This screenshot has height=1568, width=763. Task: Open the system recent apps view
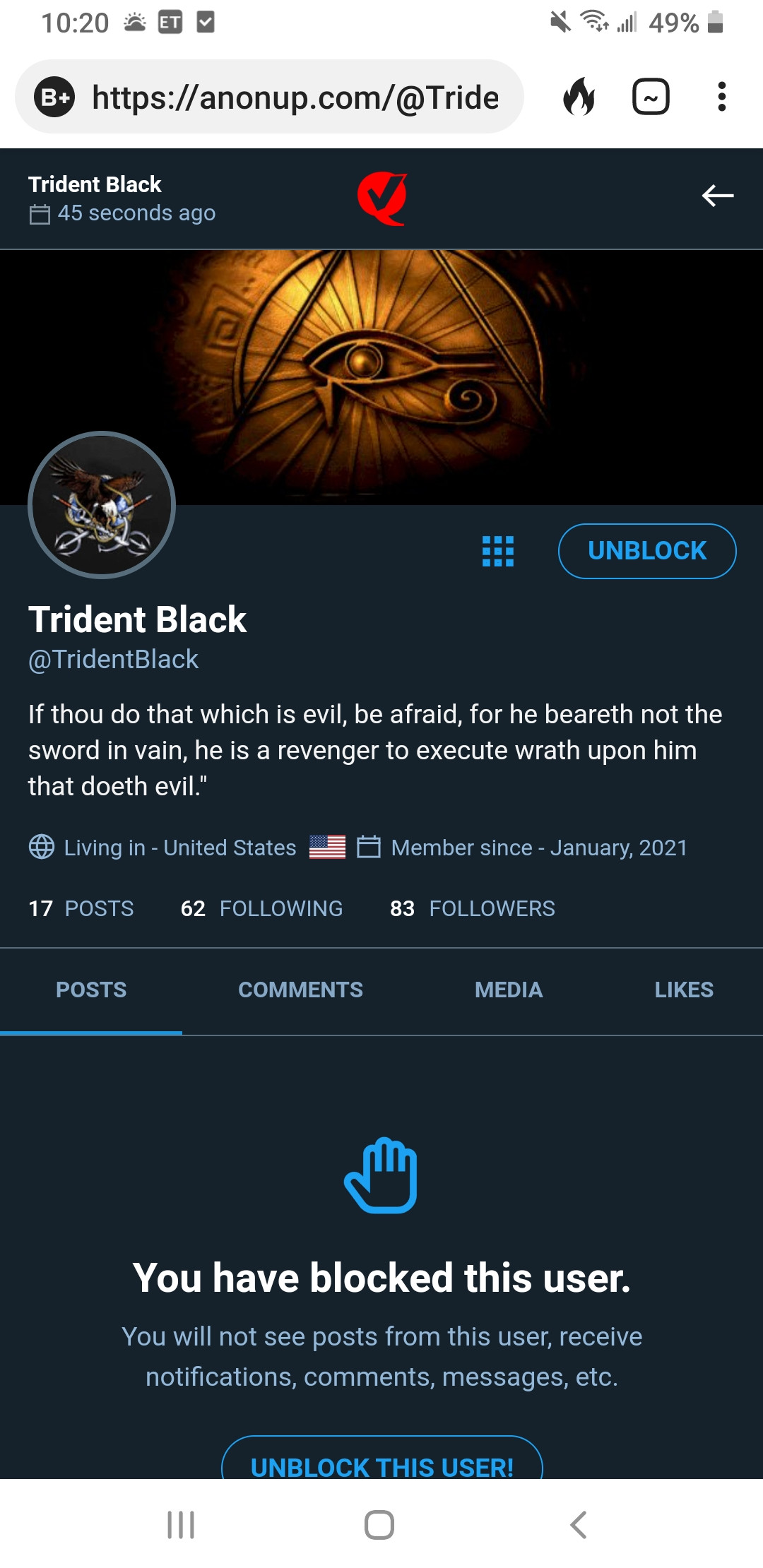point(181,1524)
